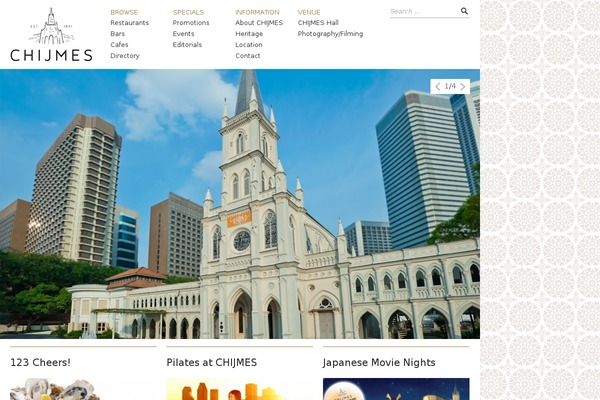Screen dimensions: 600x400
Task: Open About CHIJMES
Action: click(259, 22)
